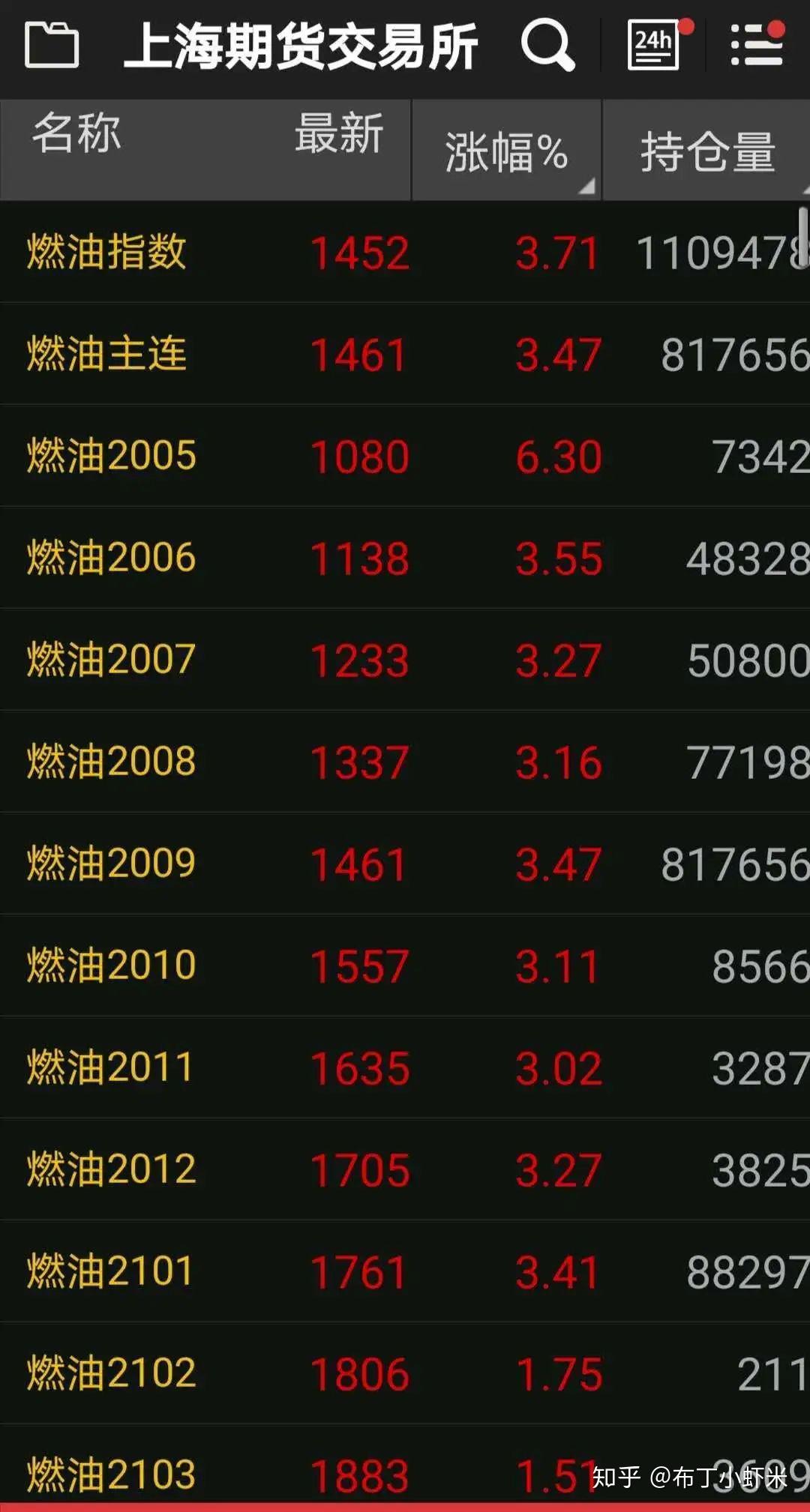Open the folder icon in the header
810x1512 pixels.
[52, 46]
